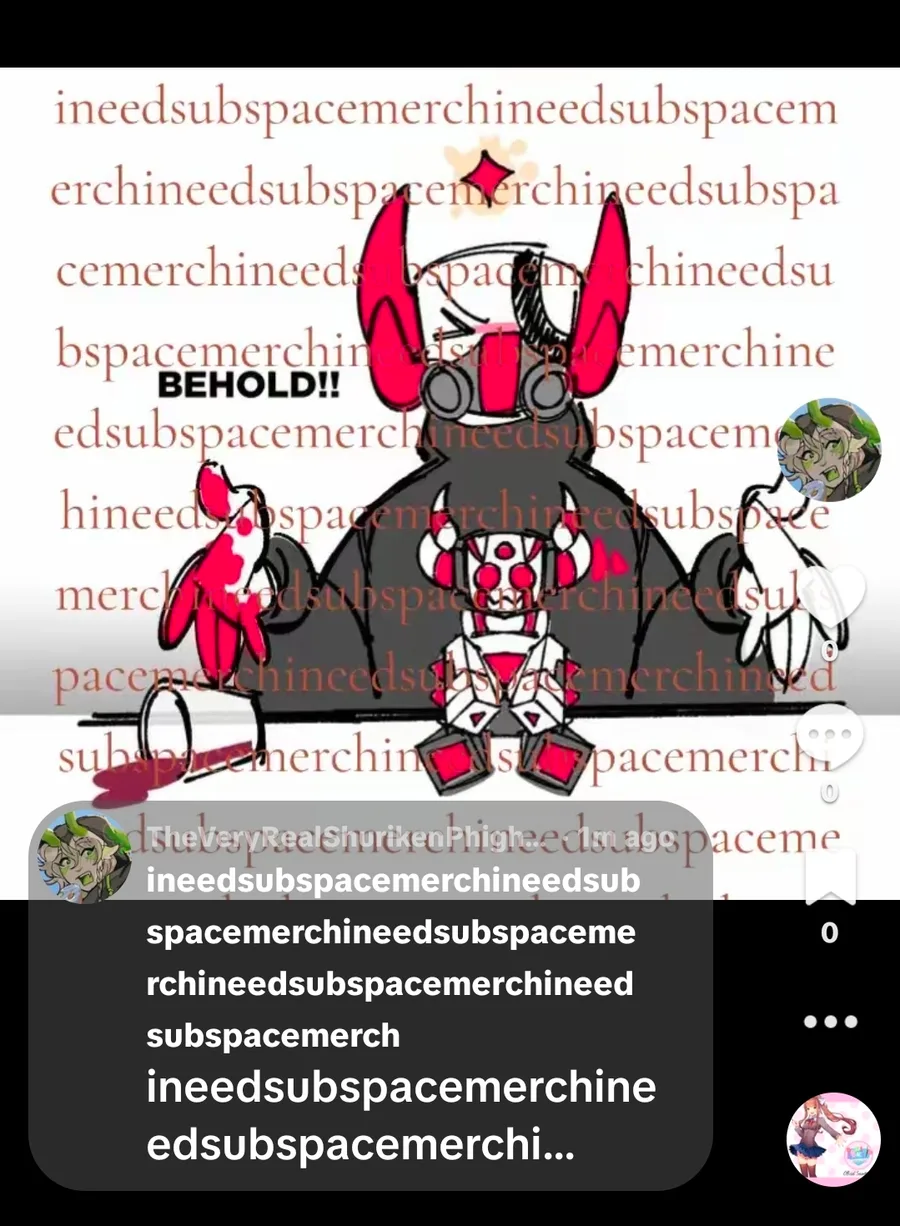The image size is (900, 1226).
Task: Tap the commenter's avatar in the comment box
Action: pos(84,855)
